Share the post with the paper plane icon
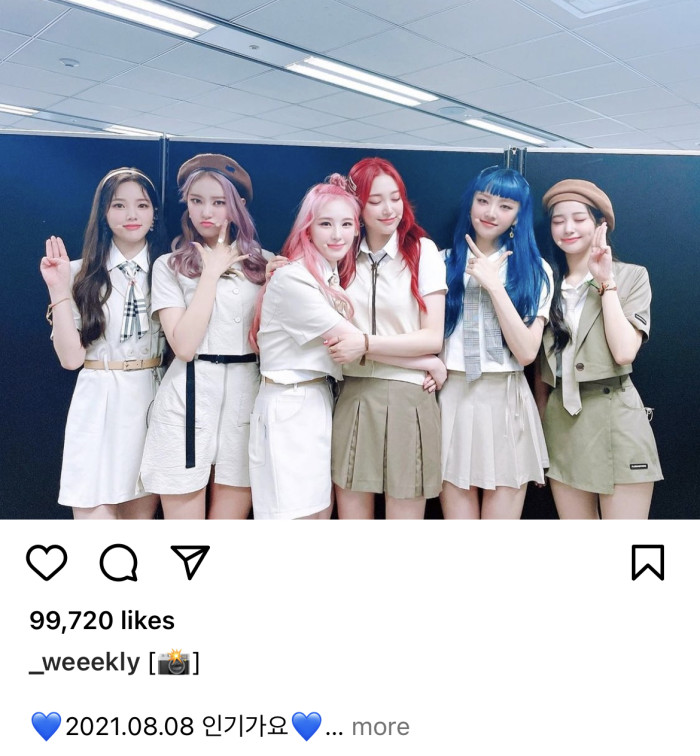 click(190, 563)
